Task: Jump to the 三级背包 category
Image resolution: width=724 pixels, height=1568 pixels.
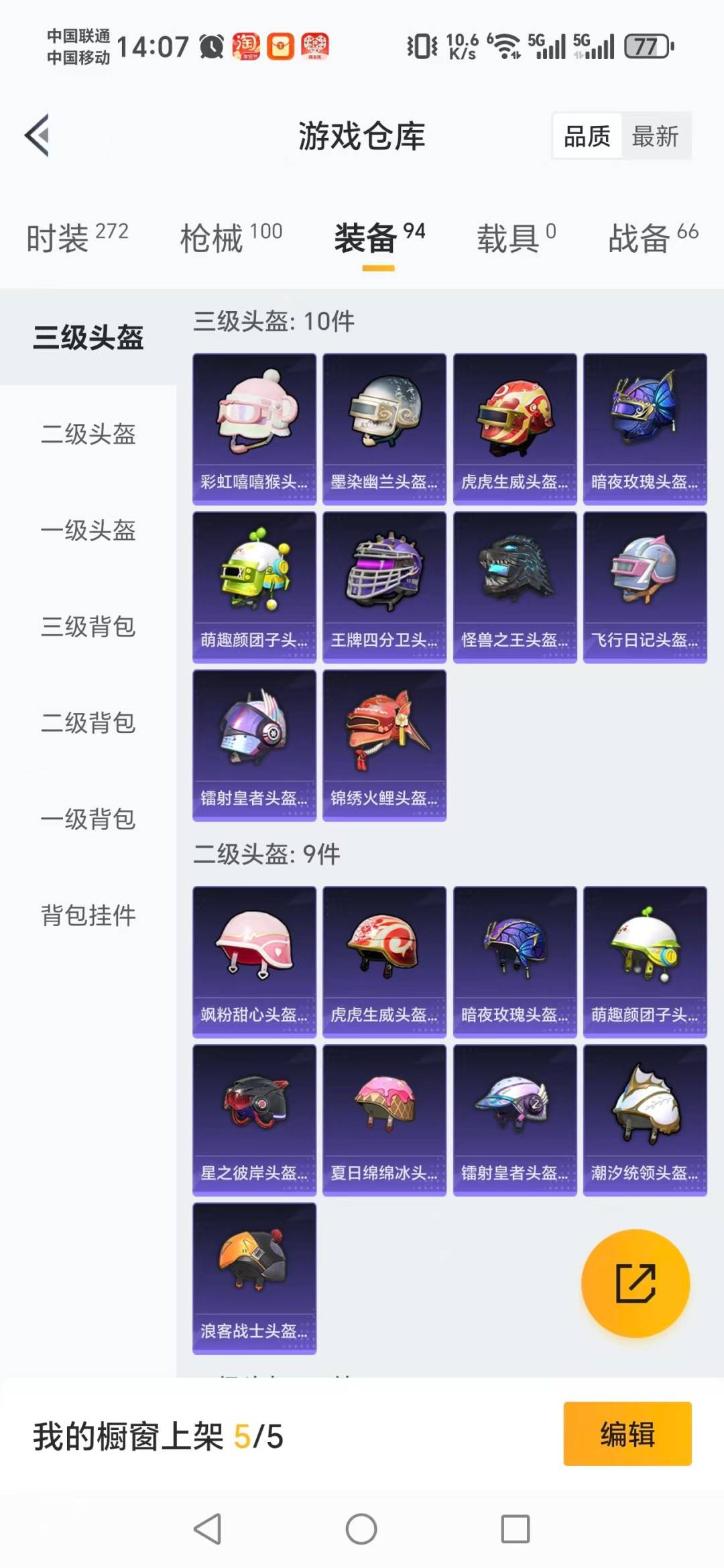Action: point(88,626)
